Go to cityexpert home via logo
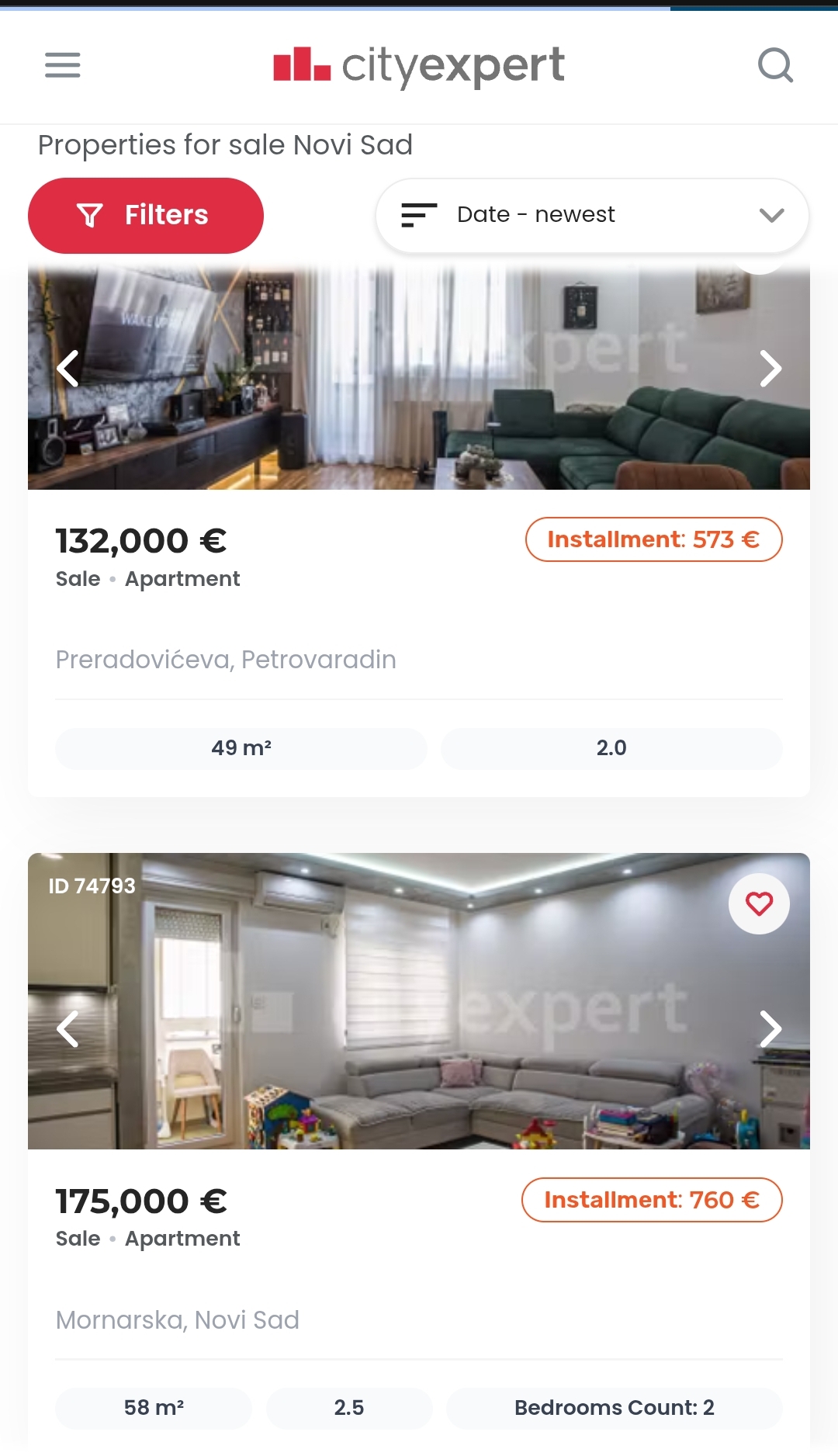Image resolution: width=838 pixels, height=1456 pixels. [419, 65]
